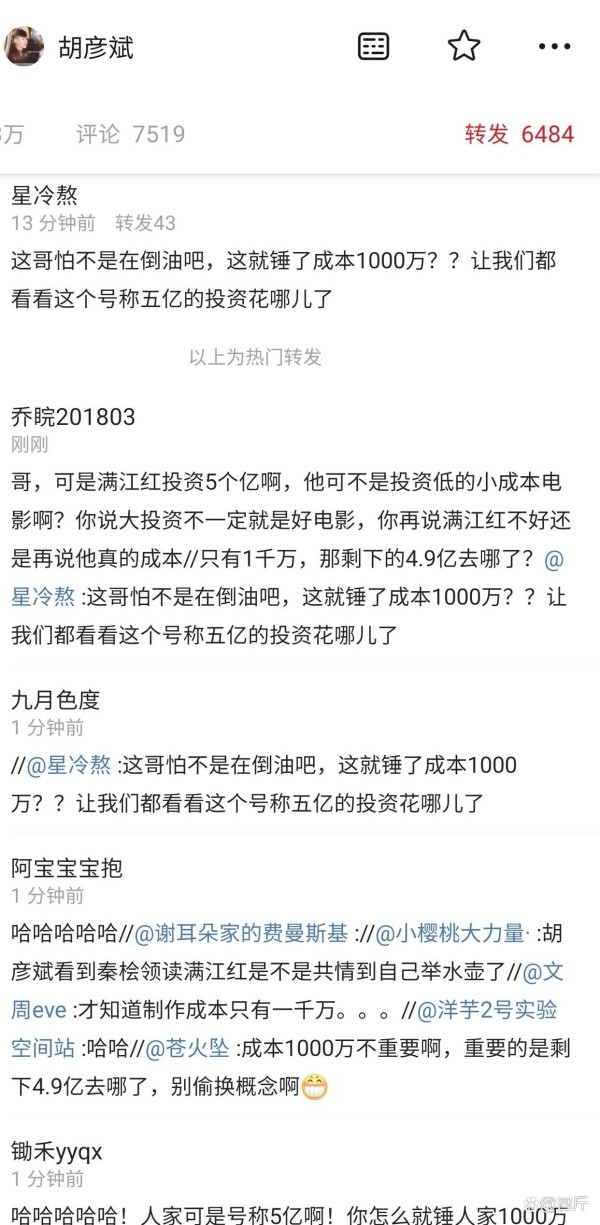Image resolution: width=600 pixels, height=1225 pixels.
Task: Open the @苍火坠 mention link
Action: [x=189, y=1050]
